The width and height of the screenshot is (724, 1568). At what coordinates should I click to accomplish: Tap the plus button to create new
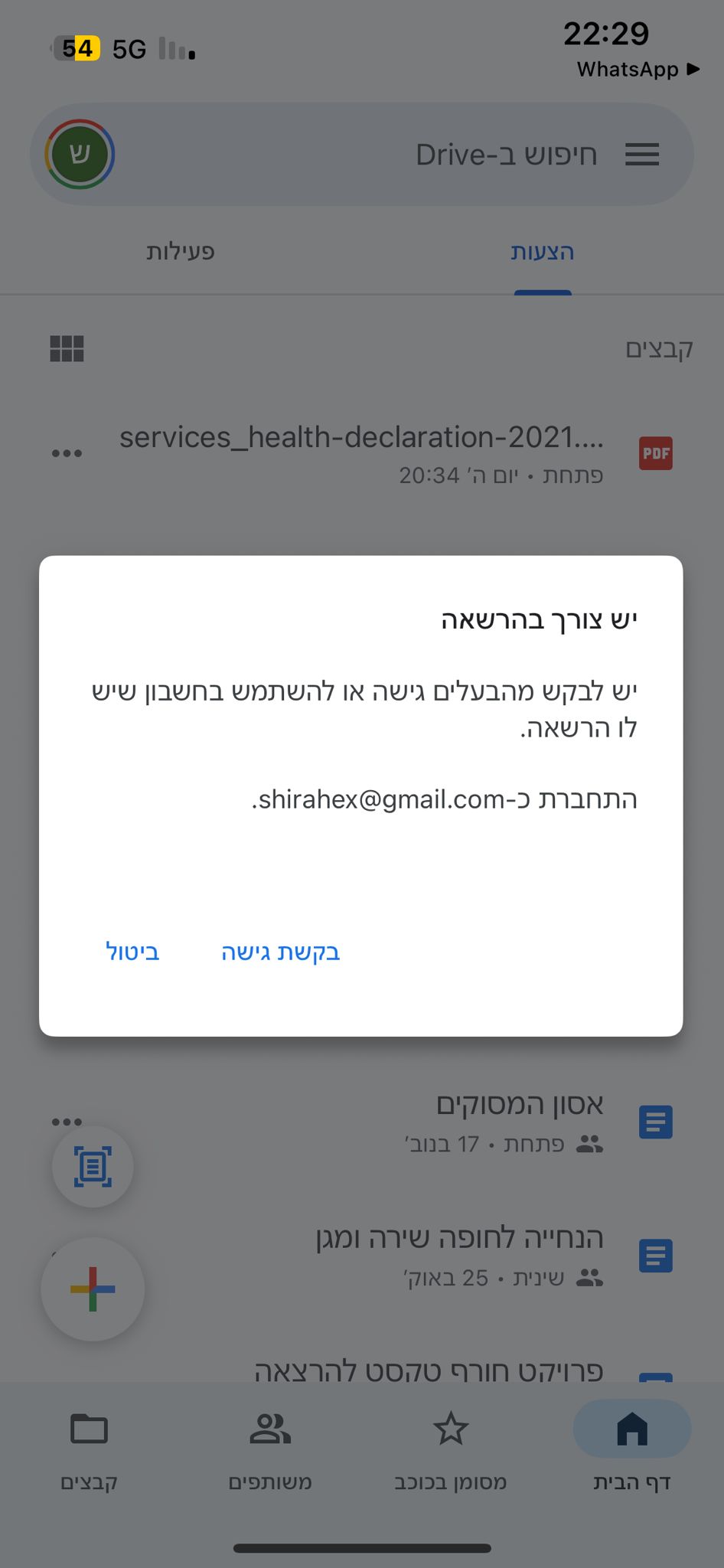tap(93, 1289)
